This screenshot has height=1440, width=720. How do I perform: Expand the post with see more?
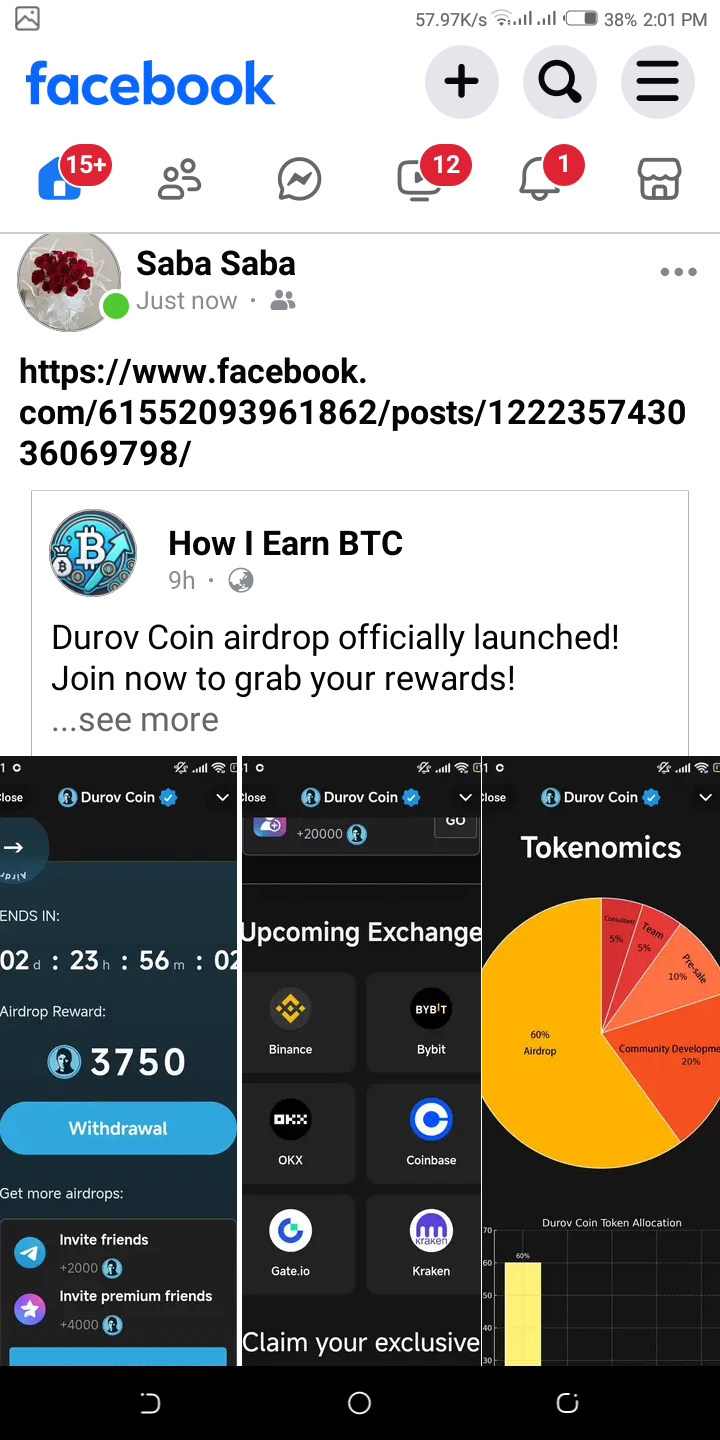[x=135, y=720]
